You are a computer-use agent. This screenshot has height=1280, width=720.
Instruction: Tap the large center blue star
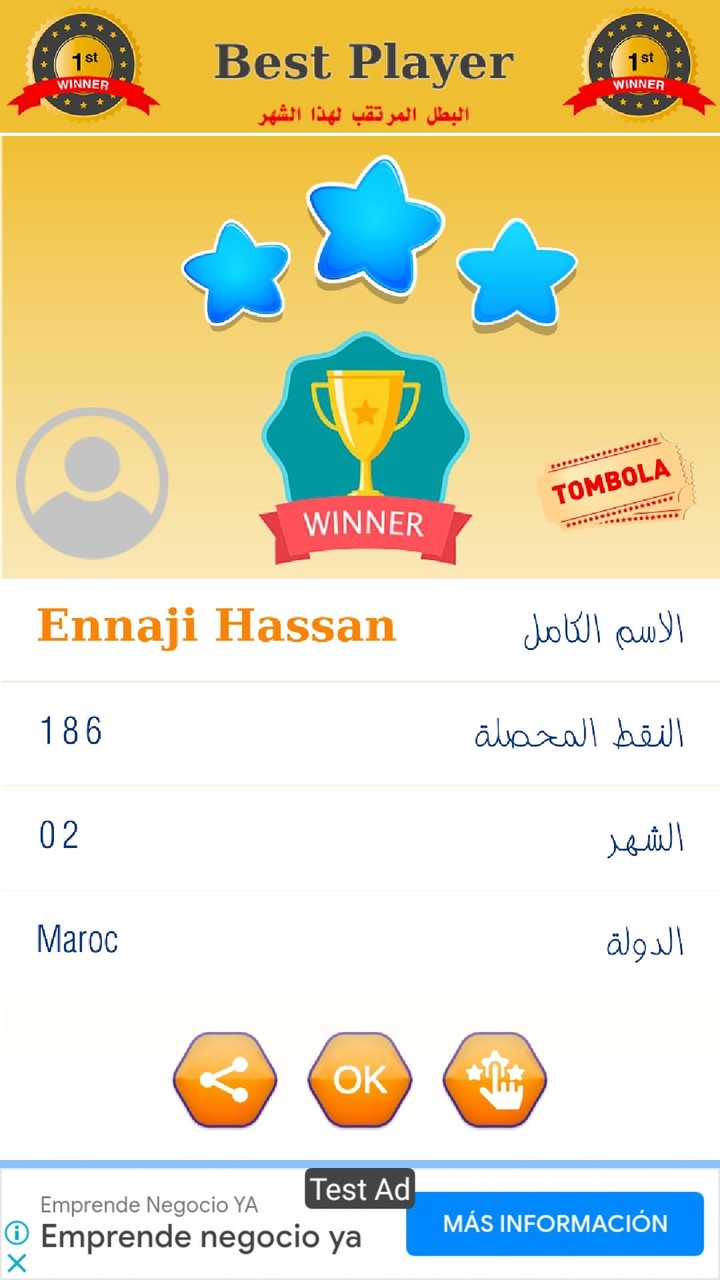[x=375, y=225]
